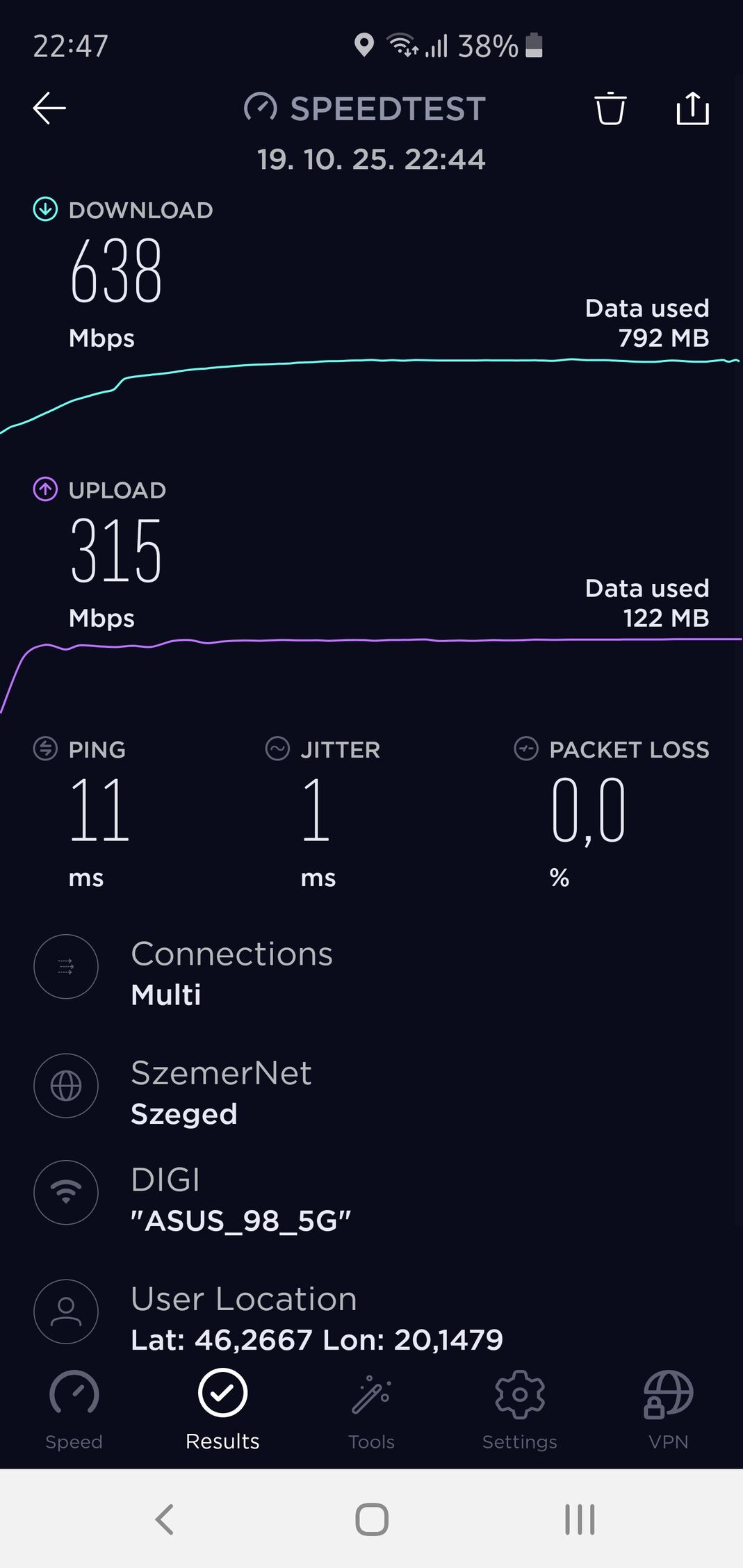Go back using the top-left arrow
743x1568 pixels.
pyautogui.click(x=49, y=108)
